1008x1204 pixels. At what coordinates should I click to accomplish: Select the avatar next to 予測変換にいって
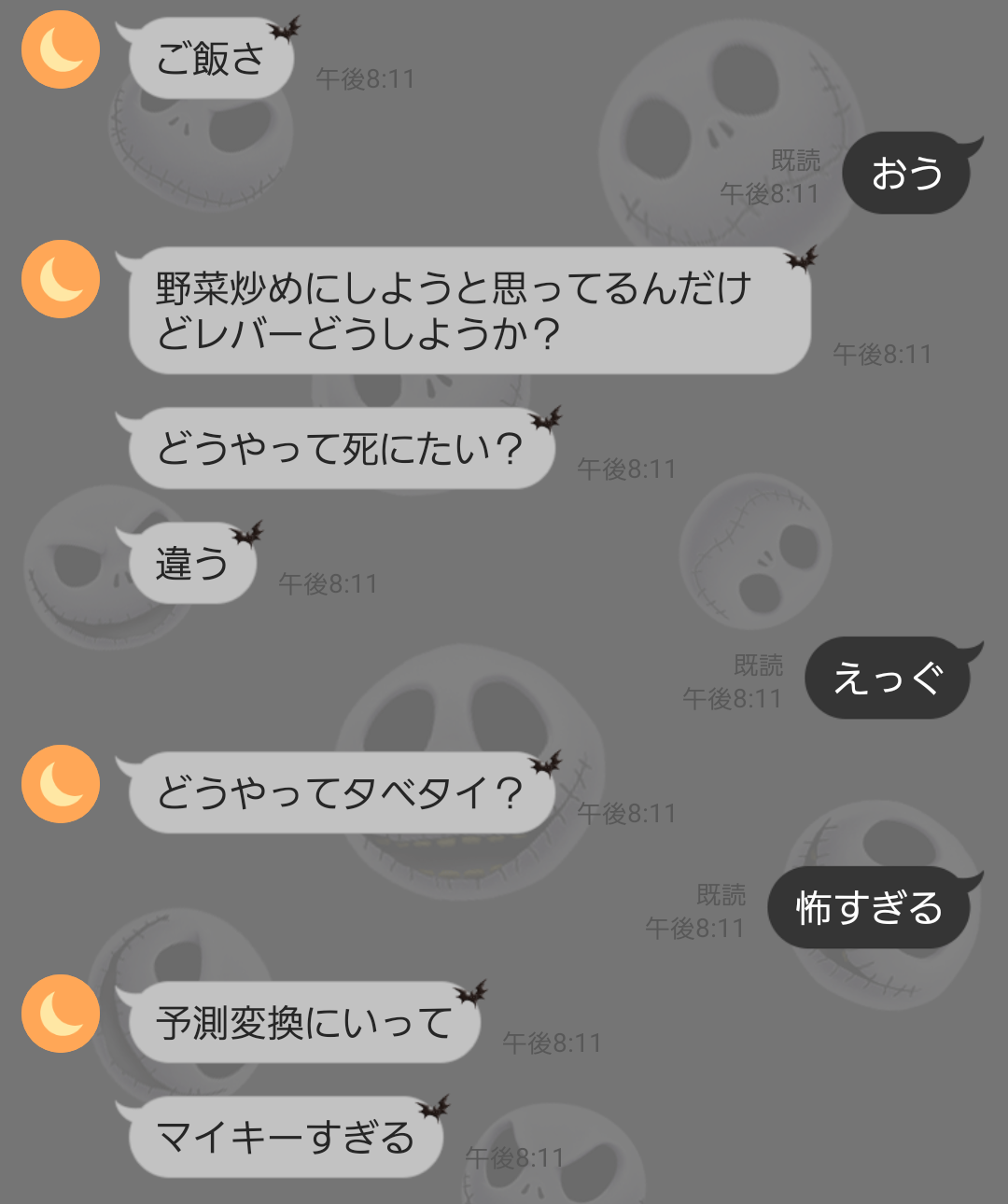[61, 1014]
